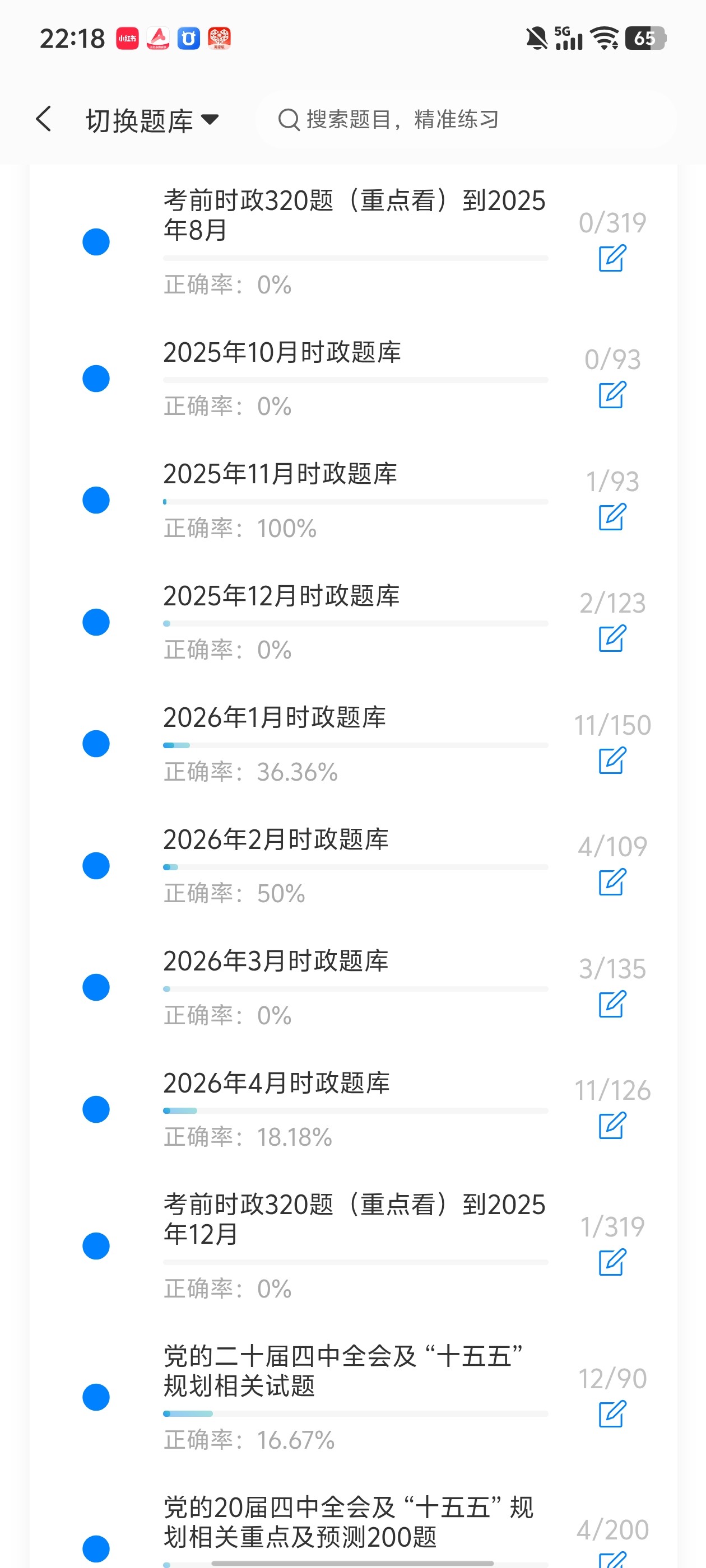The width and height of the screenshot is (706, 1568).
Task: Open 2025年11月时政题库
Action: (354, 500)
